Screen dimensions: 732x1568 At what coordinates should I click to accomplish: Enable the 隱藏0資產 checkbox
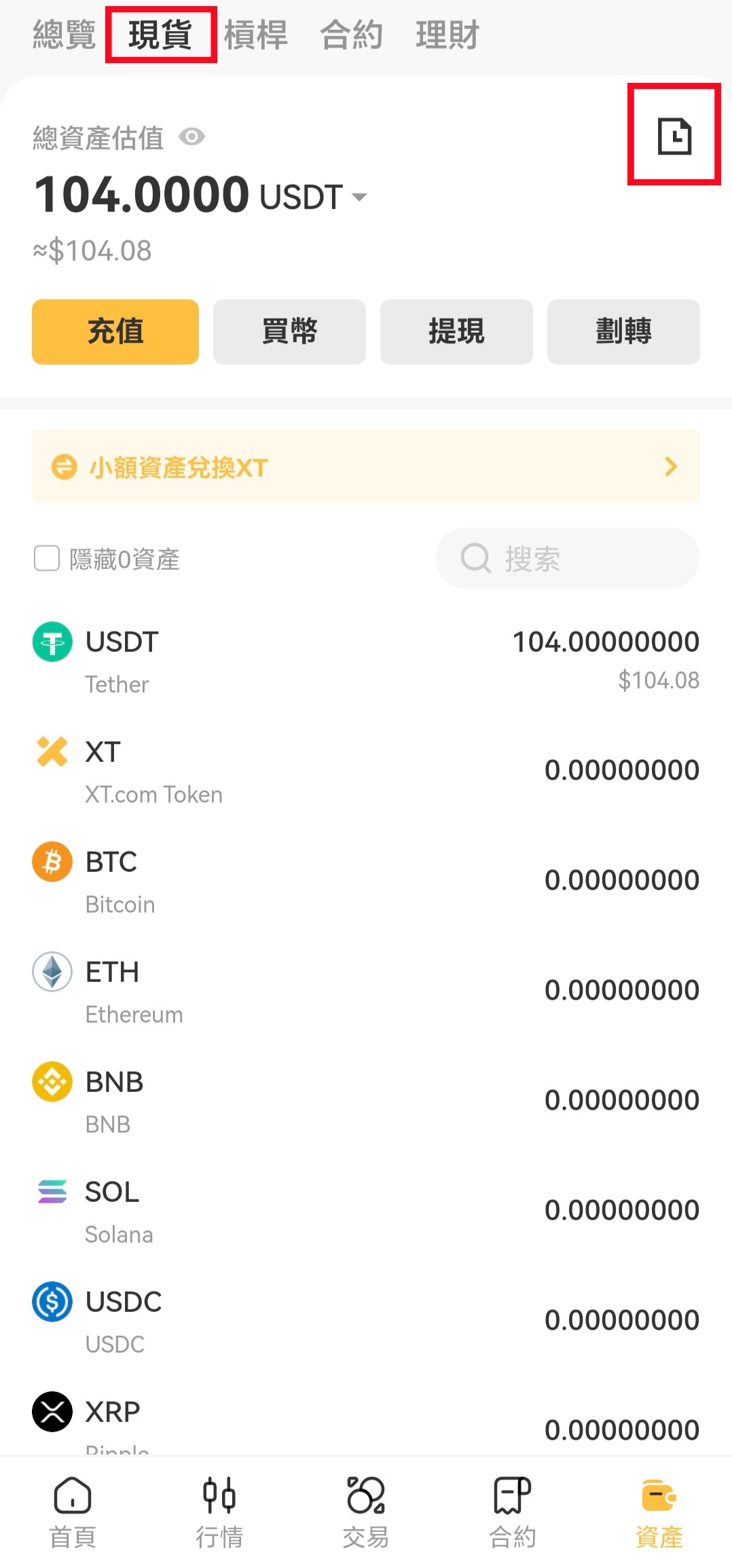coord(46,558)
